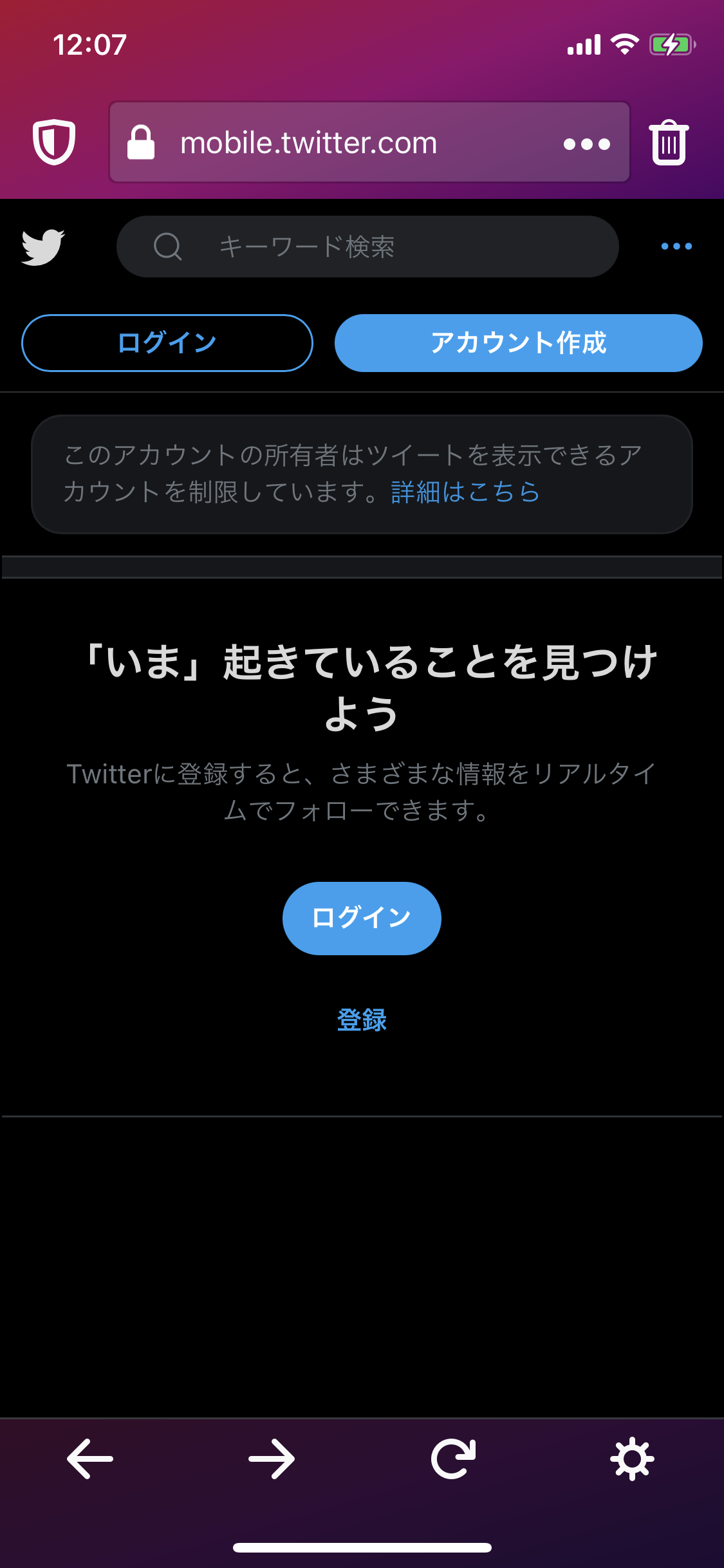This screenshot has width=724, height=1568.
Task: Select アカウント作成 to create an account
Action: pos(518,343)
